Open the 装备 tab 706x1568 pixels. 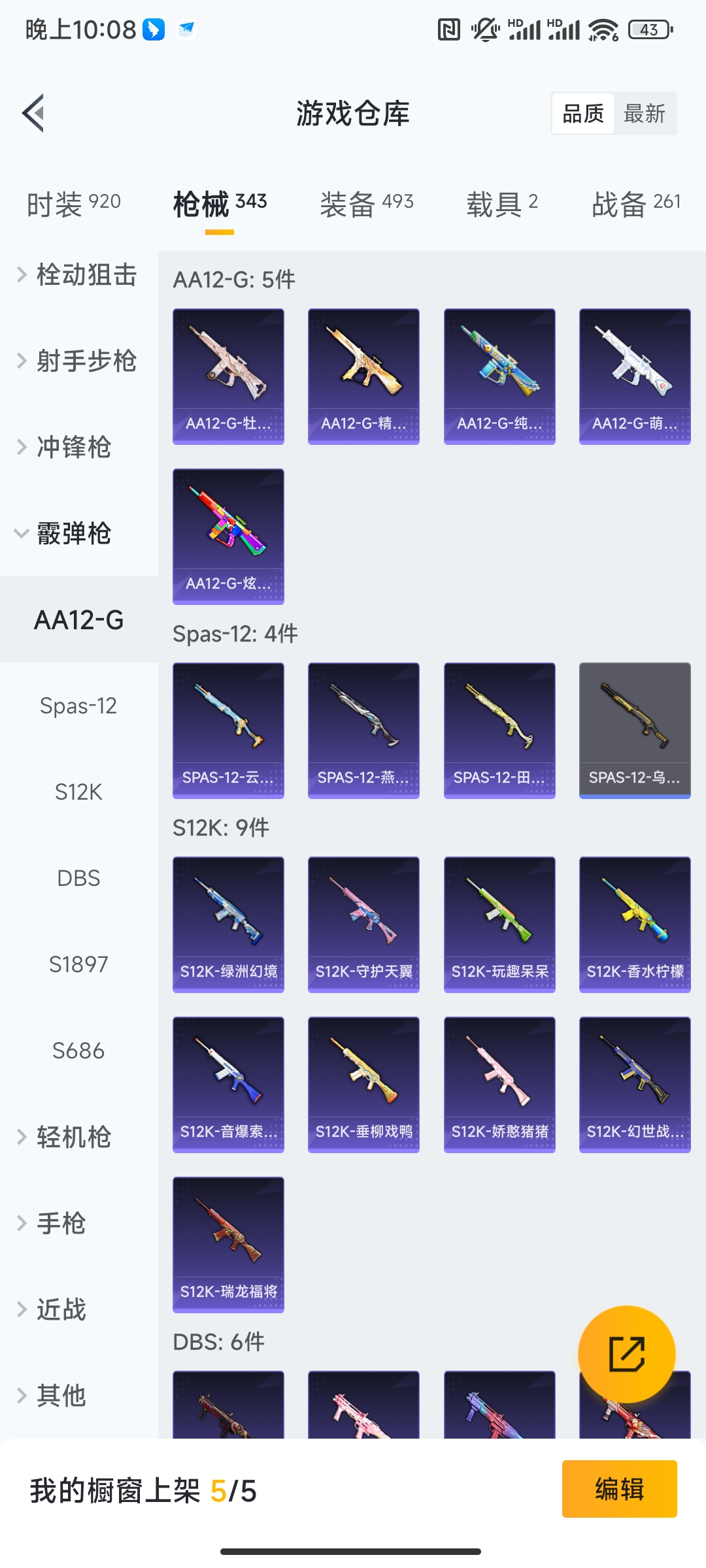(366, 203)
